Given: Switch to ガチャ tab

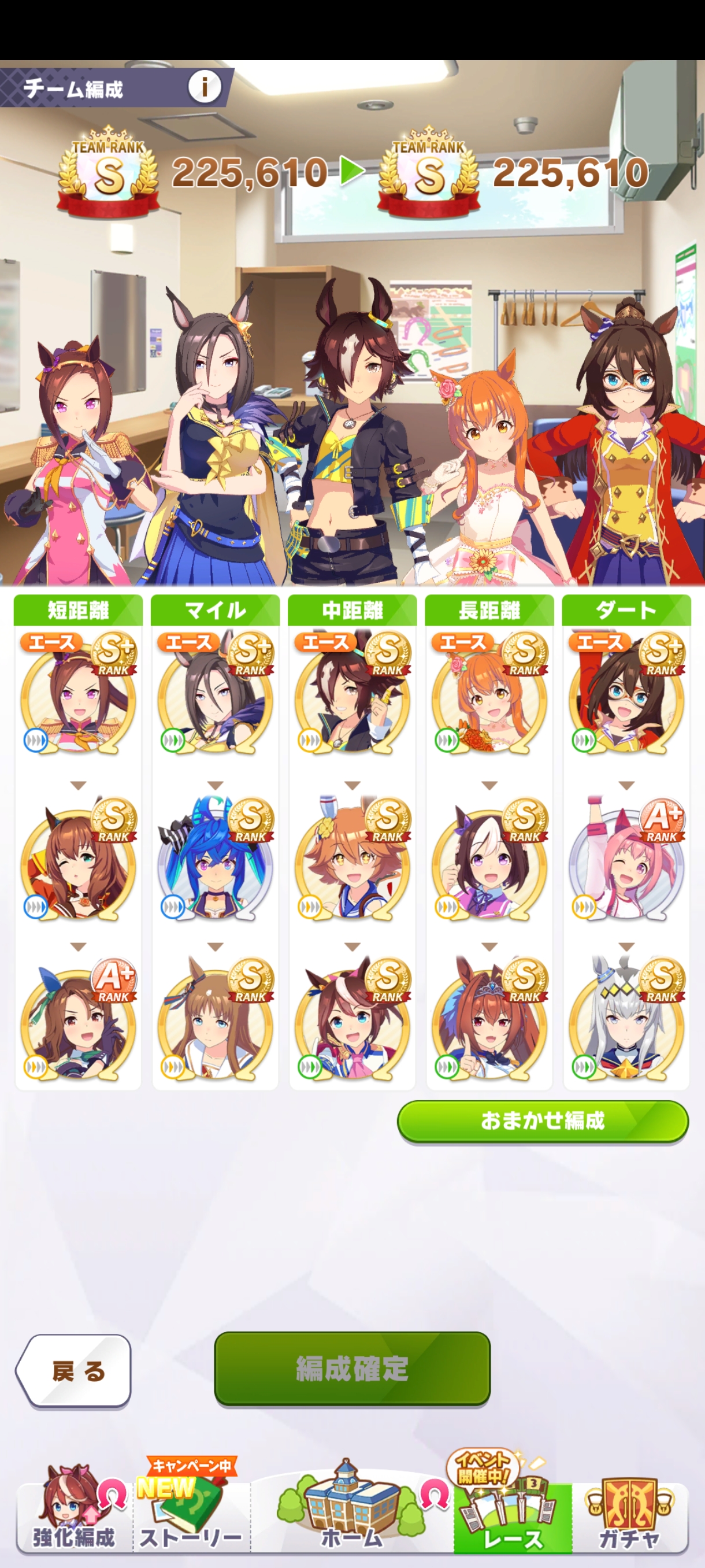Looking at the screenshot, I should pyautogui.click(x=629, y=1512).
